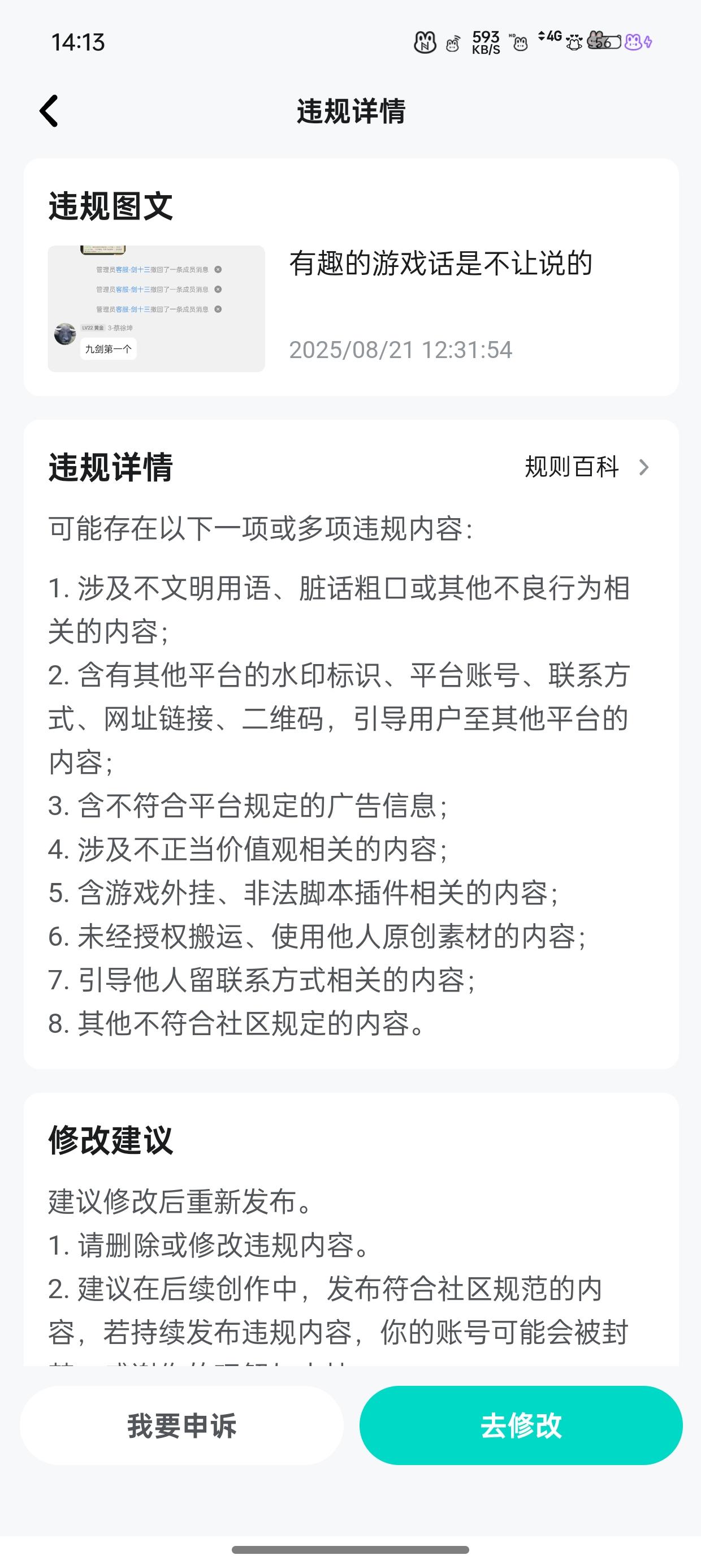Tap the floating frog icon near 4G indicator
701x1568 pixels.
[574, 44]
